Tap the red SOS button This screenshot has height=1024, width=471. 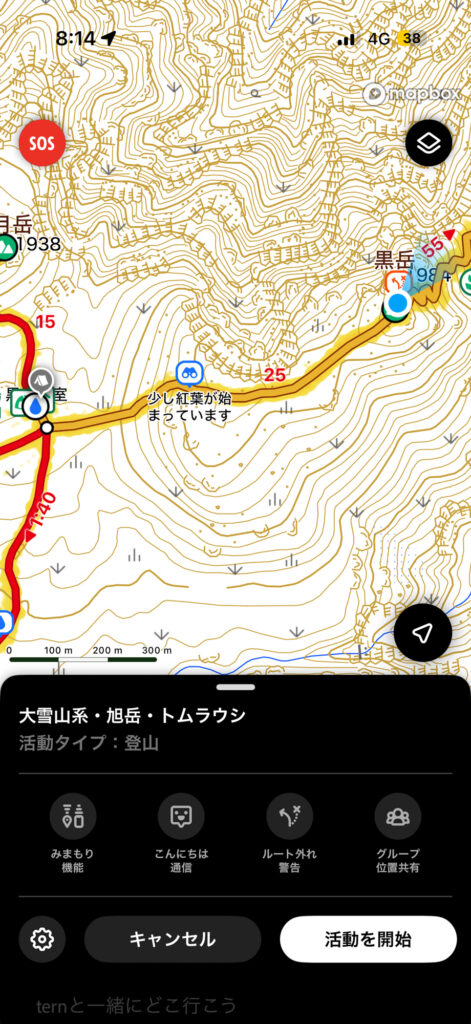[42, 142]
